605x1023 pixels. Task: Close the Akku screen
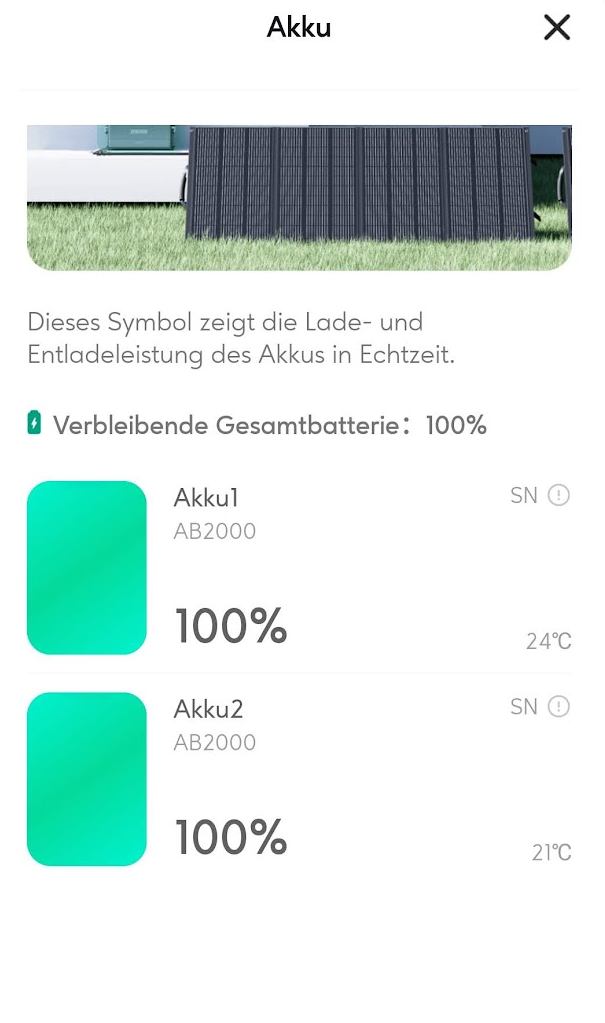point(557,28)
